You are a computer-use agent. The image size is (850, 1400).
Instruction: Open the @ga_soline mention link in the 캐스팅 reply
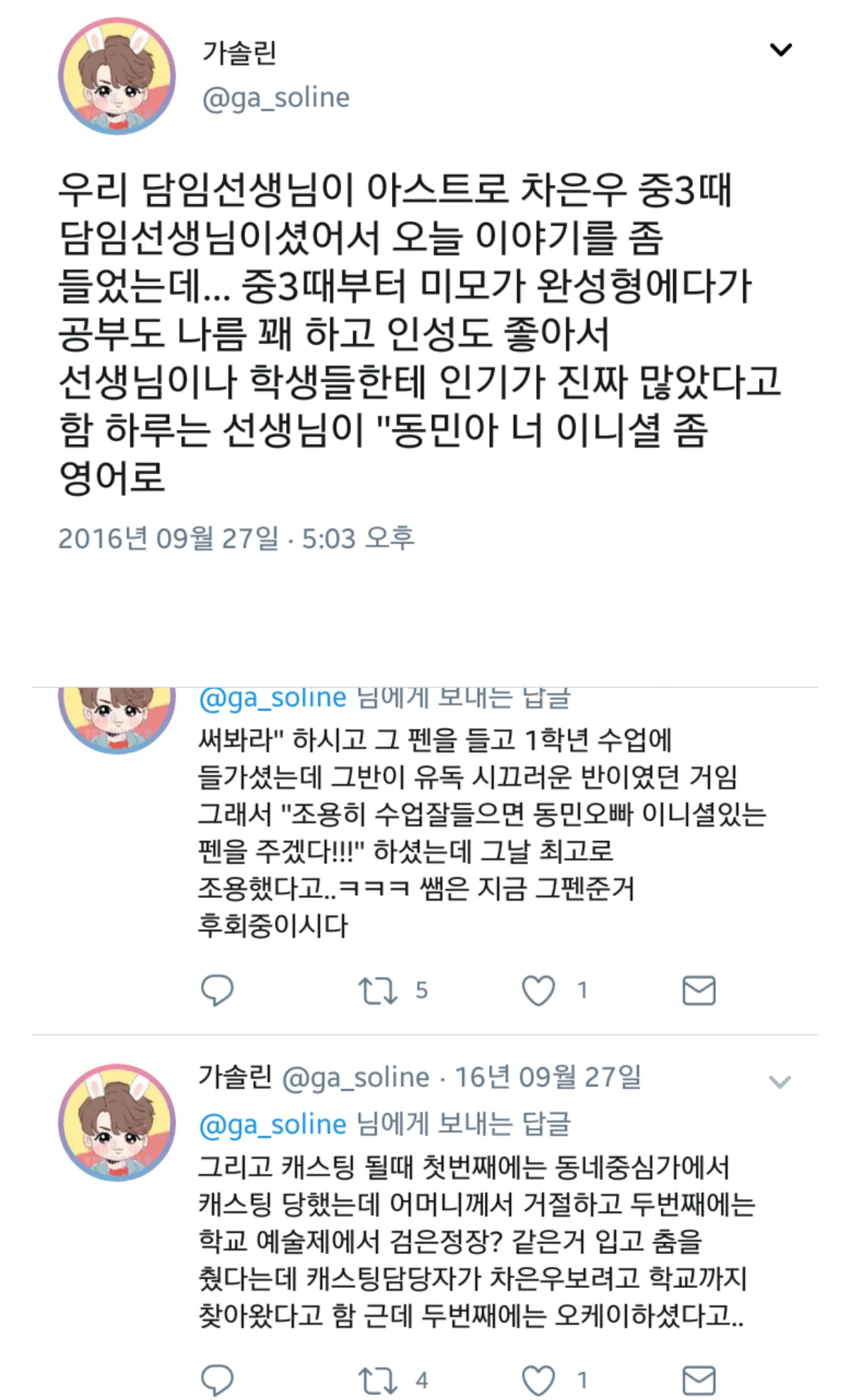tap(273, 1124)
